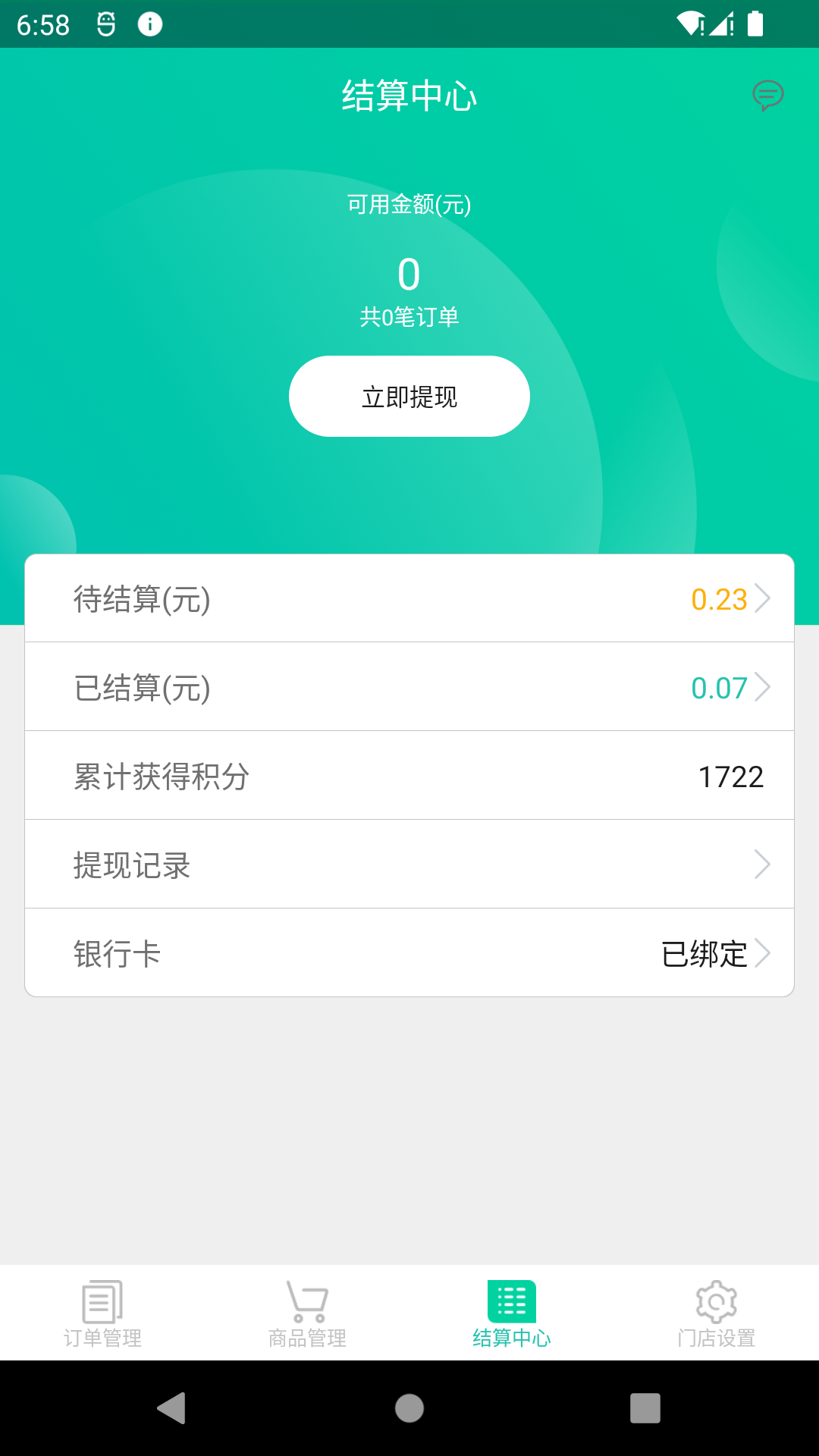Screen dimensions: 819x1456
Task: Select the 订单管理 order management icon
Action: point(102,1301)
